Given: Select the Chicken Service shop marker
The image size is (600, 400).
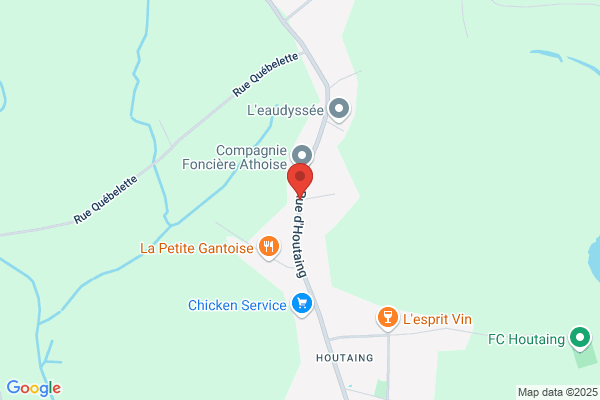Looking at the screenshot, I should click(x=302, y=304).
